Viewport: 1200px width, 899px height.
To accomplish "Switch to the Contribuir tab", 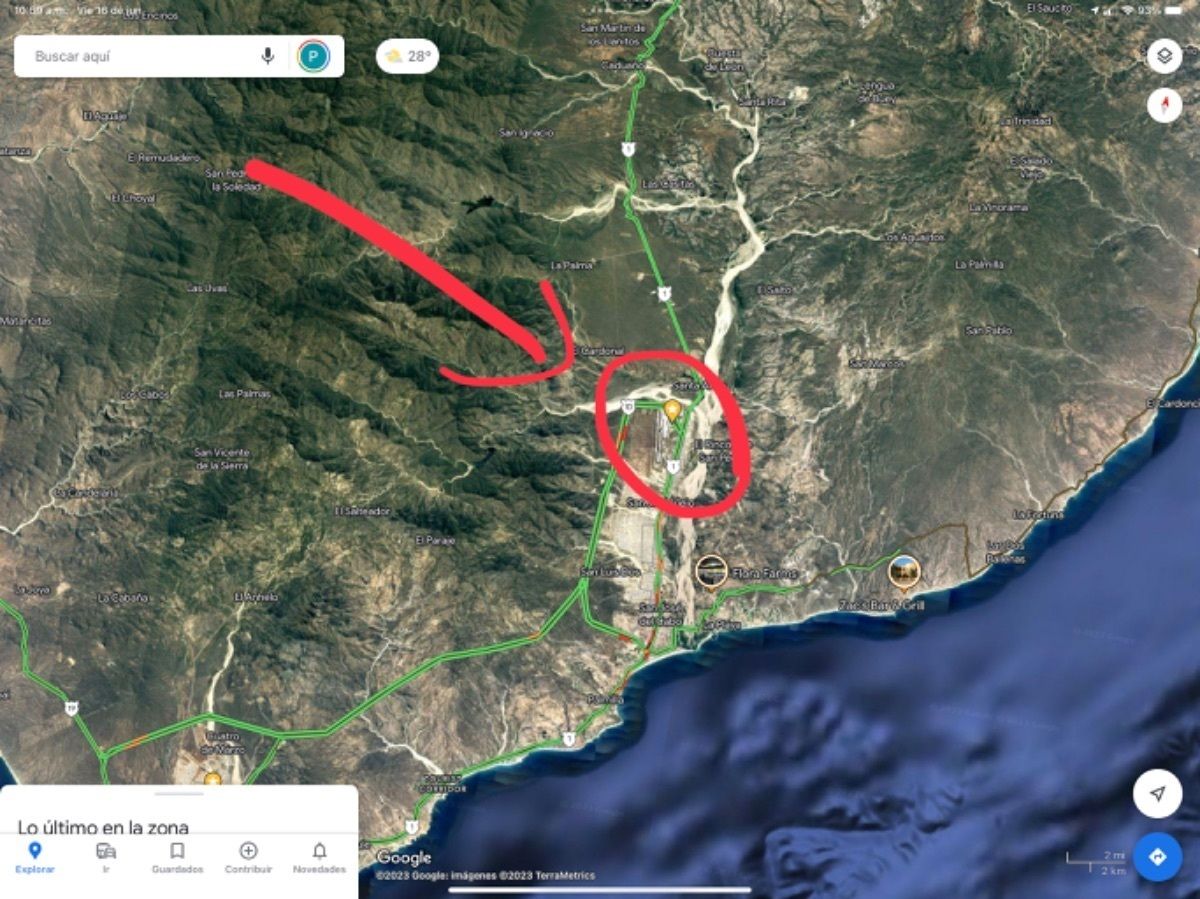I will [x=248, y=857].
